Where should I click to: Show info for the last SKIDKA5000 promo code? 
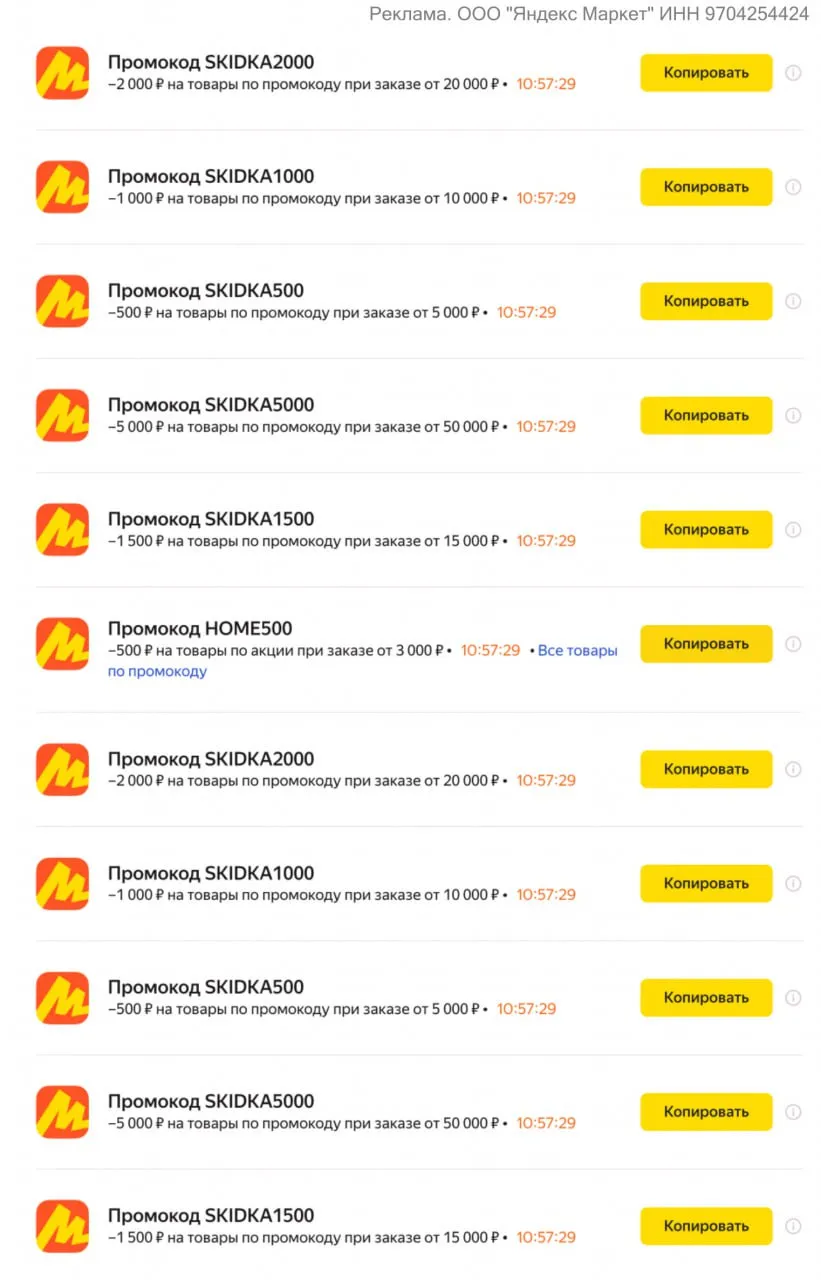pos(793,1112)
